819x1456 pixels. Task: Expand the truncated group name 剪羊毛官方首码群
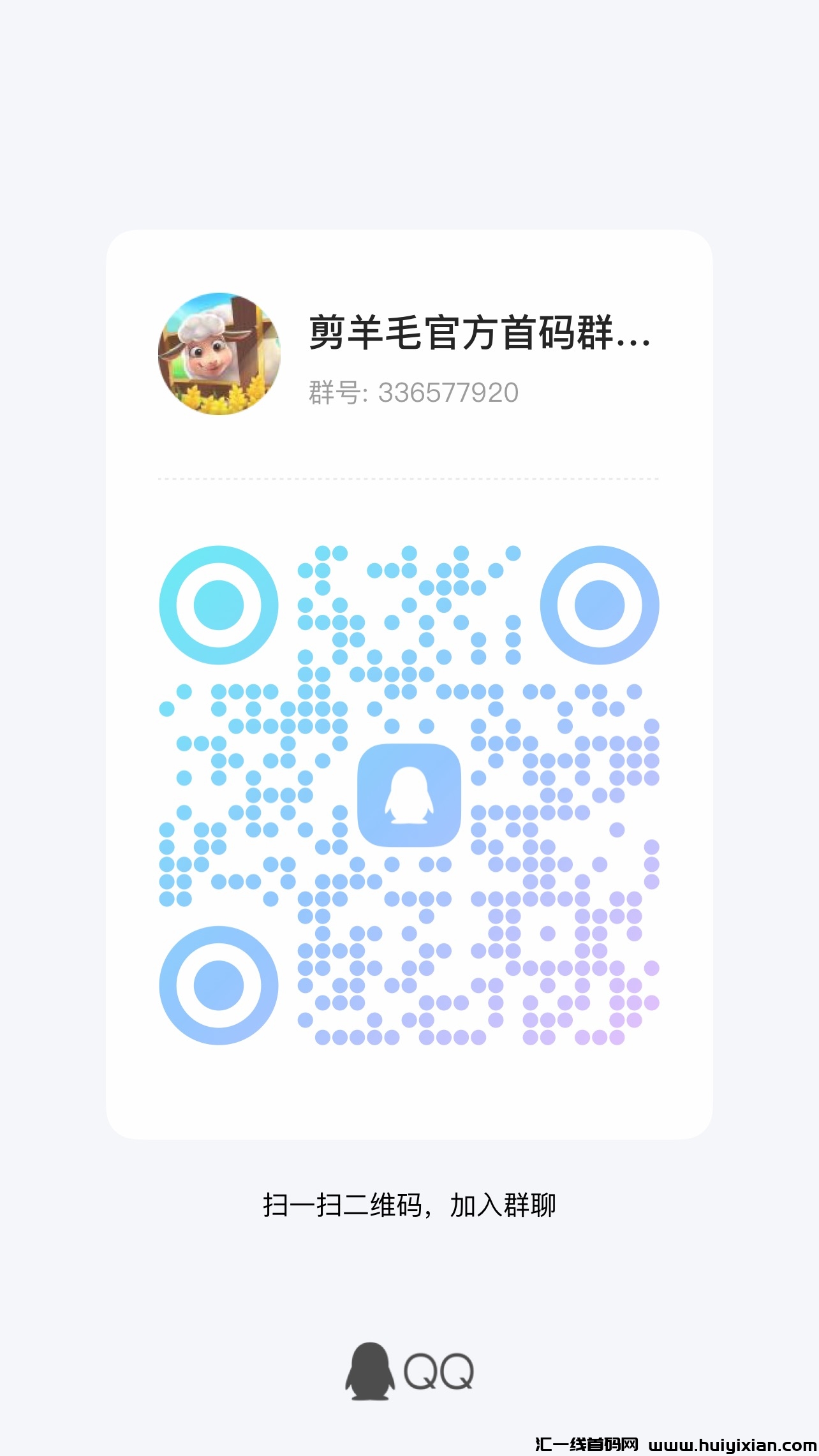coord(477,335)
